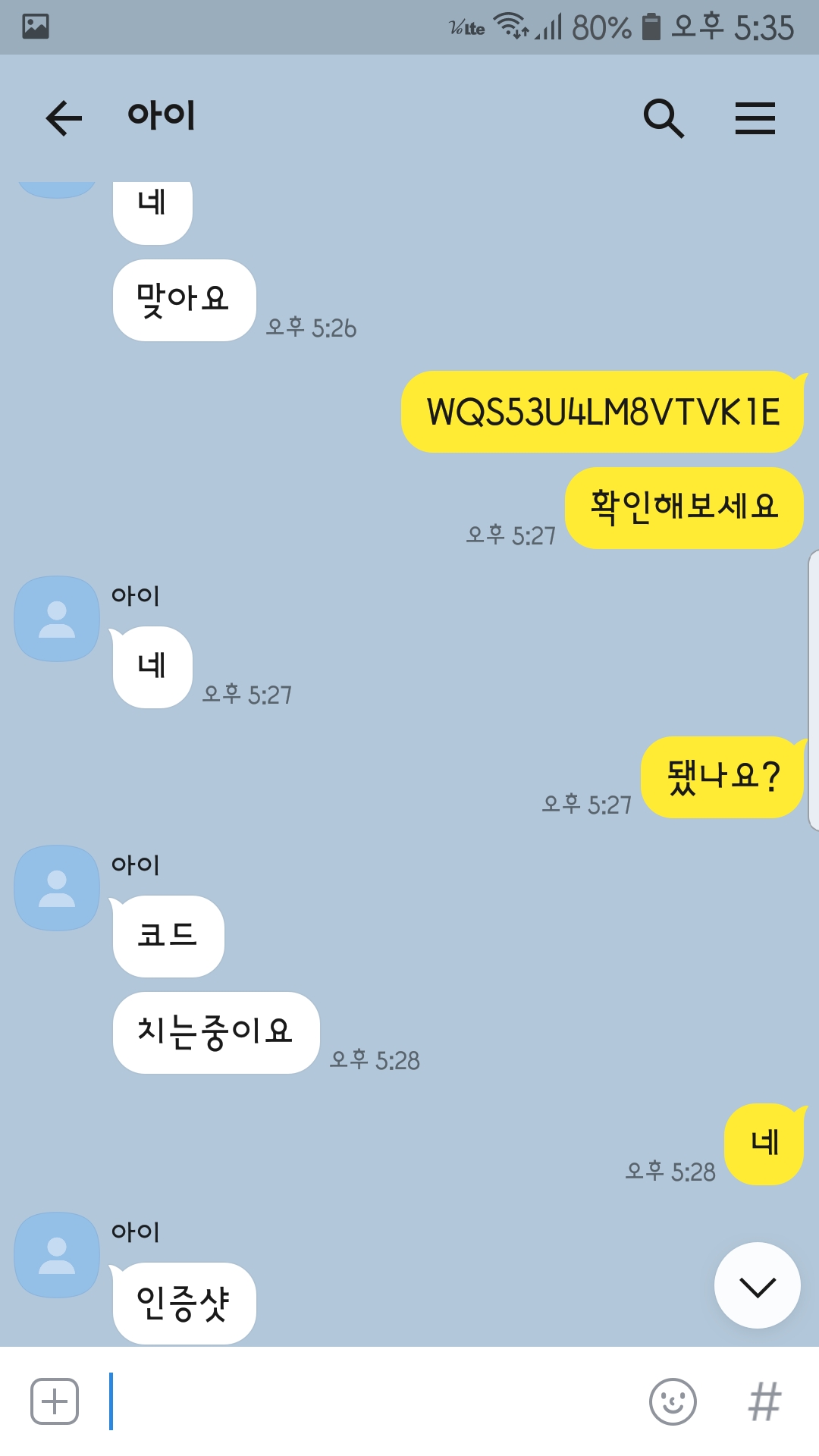819x1456 pixels.
Task: Tap the message input field
Action: [x=372, y=1401]
